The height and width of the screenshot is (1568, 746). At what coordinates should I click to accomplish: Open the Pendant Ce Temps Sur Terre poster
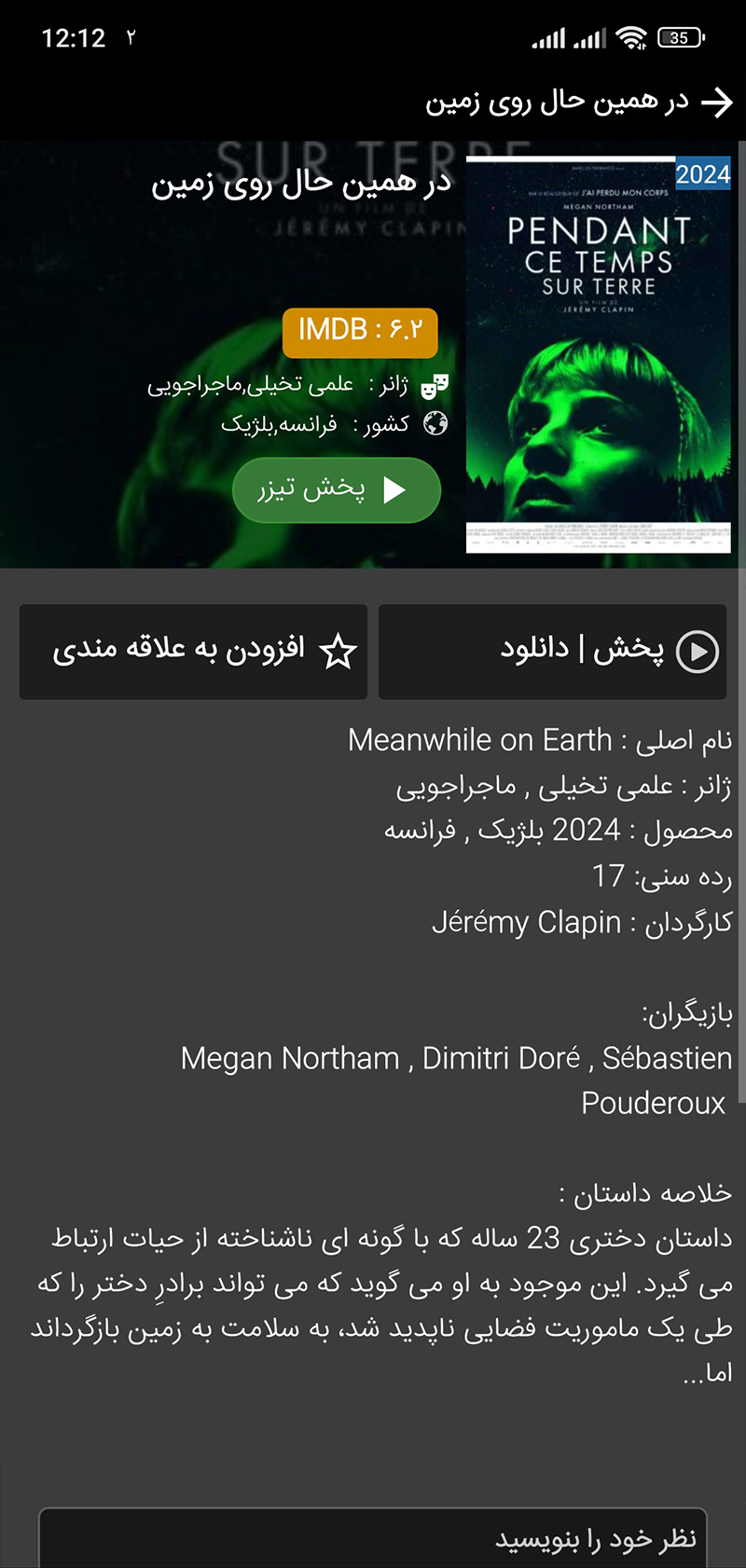[x=598, y=354]
